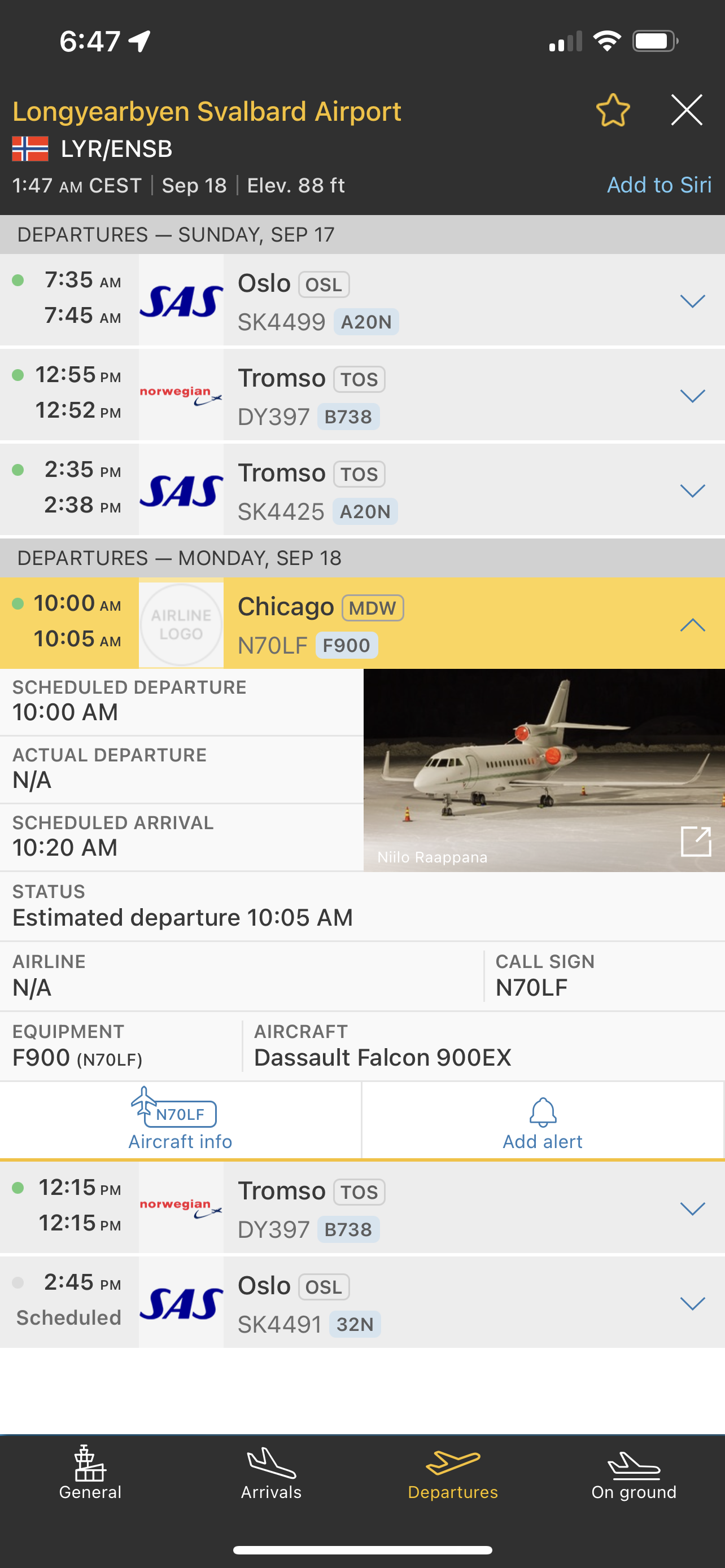Switch to the Arrivals tab
This screenshot has height=1568, width=725.
271,1474
